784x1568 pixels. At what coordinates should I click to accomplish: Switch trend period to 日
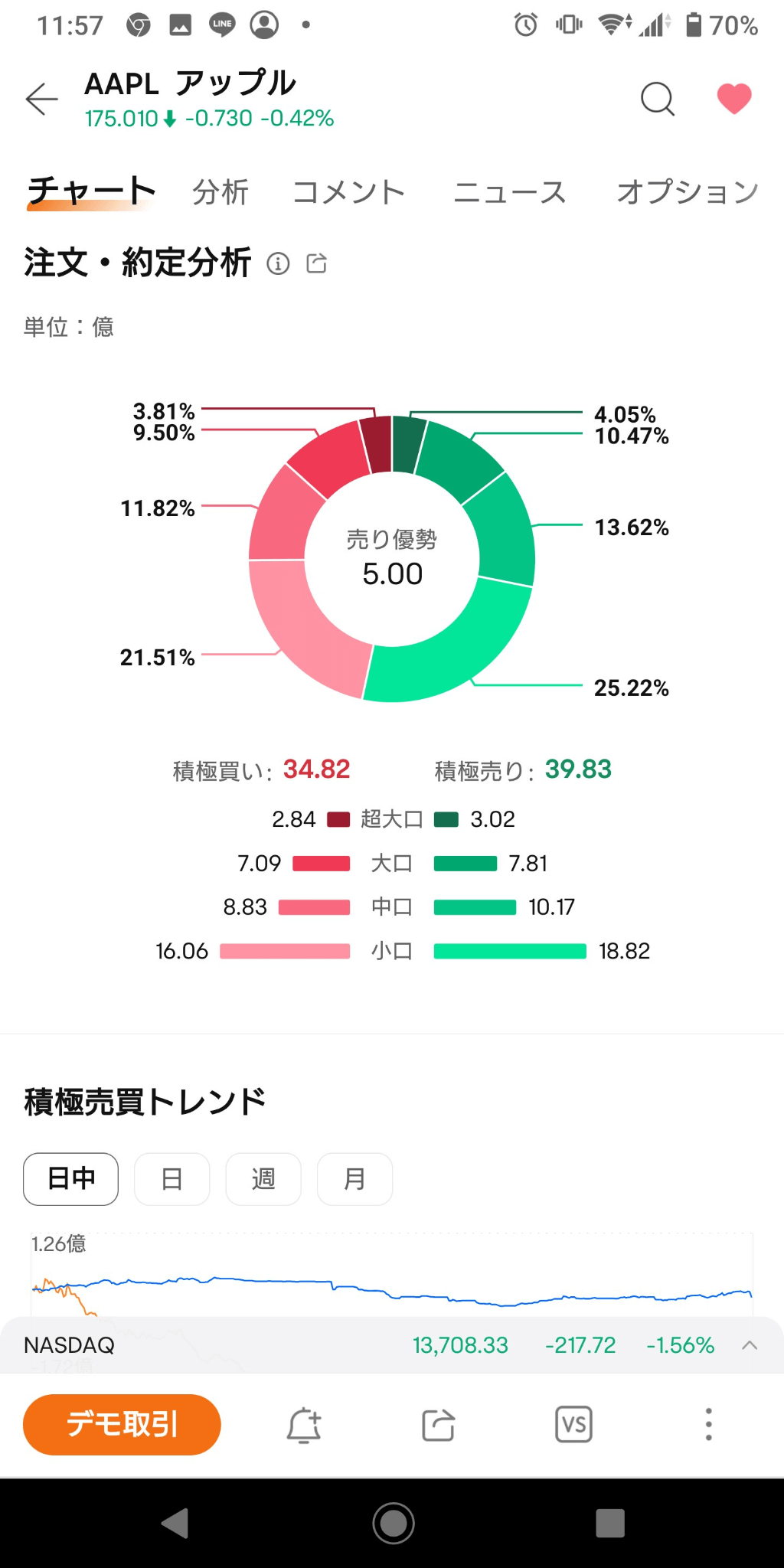172,1179
